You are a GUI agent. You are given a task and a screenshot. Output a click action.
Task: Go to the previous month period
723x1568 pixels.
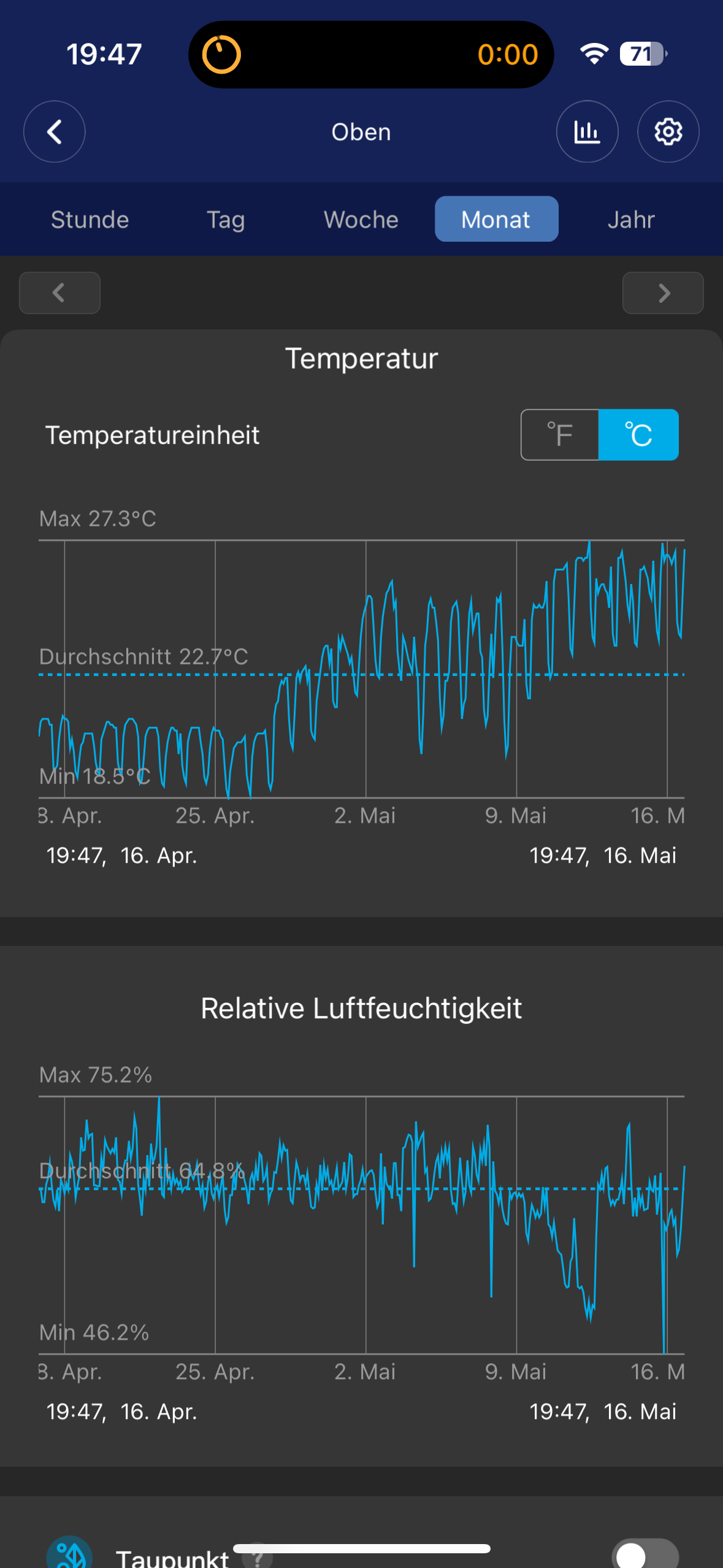59,293
